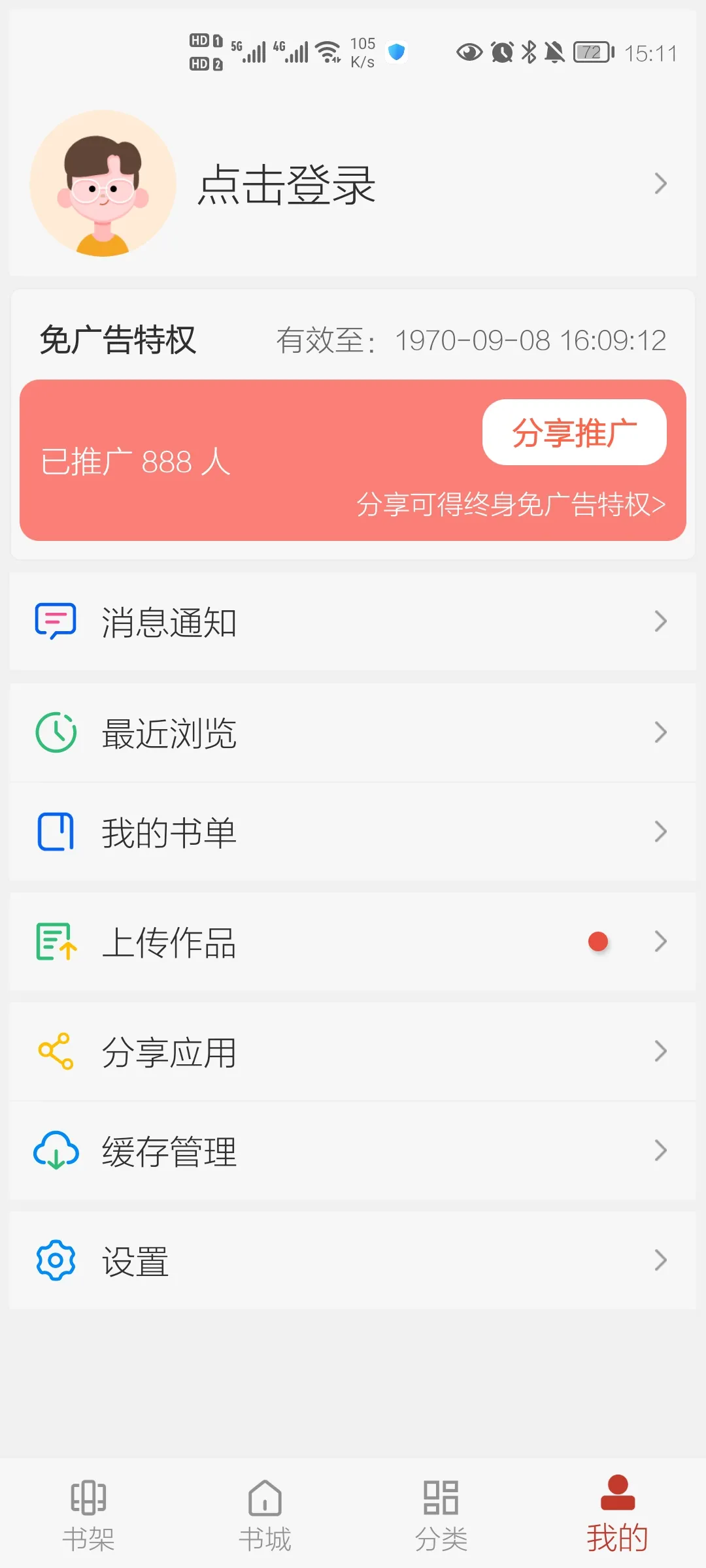Expand the 设置 row chevron
706x1568 pixels.
point(660,1261)
